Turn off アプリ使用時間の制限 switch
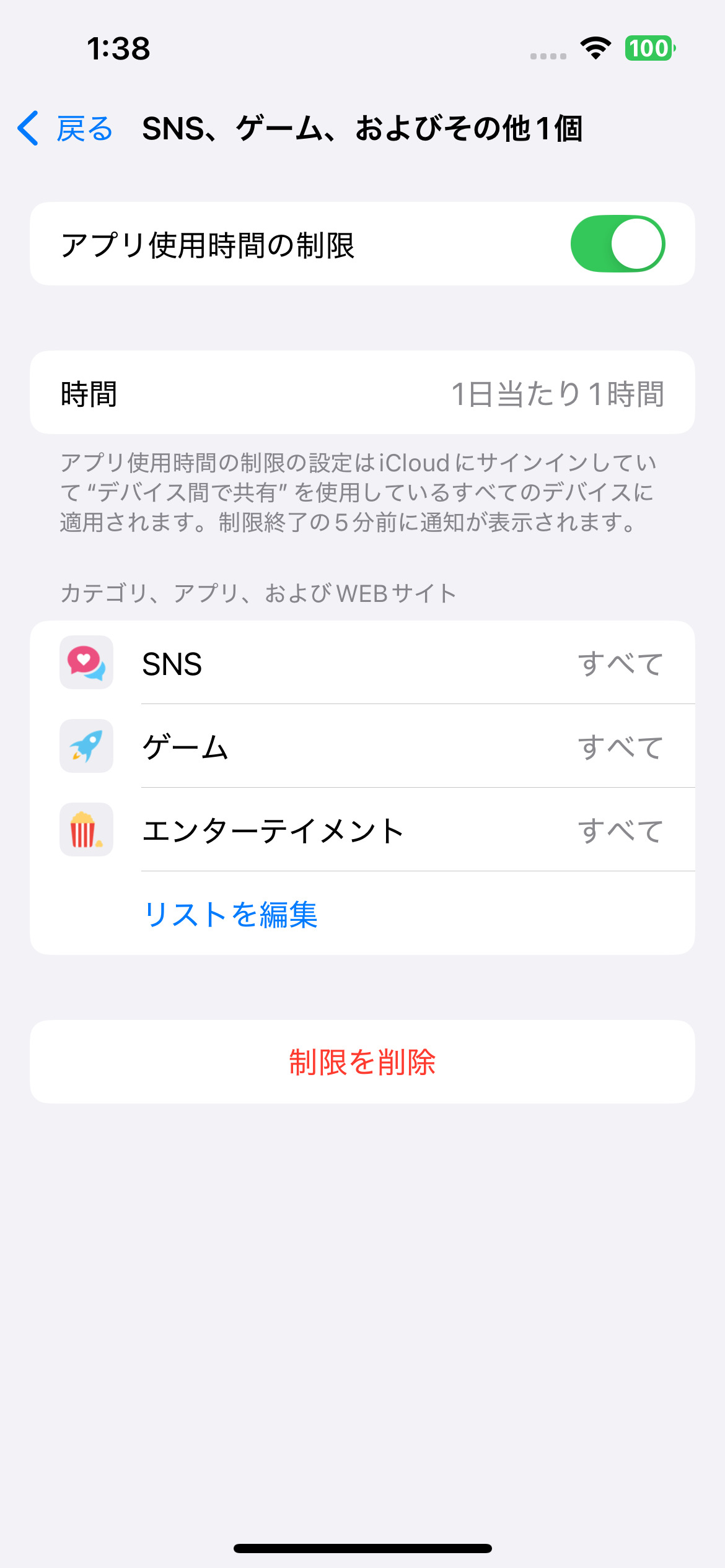The image size is (725, 1568). [x=617, y=244]
